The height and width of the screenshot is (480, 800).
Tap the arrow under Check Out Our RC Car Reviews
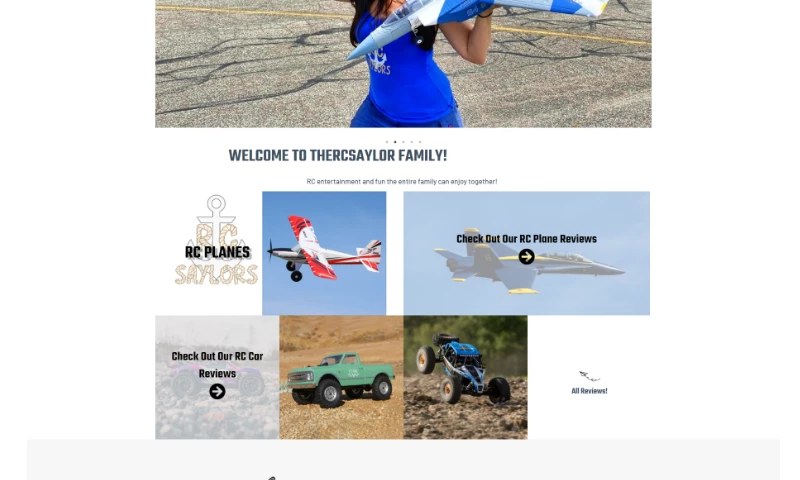click(x=217, y=392)
